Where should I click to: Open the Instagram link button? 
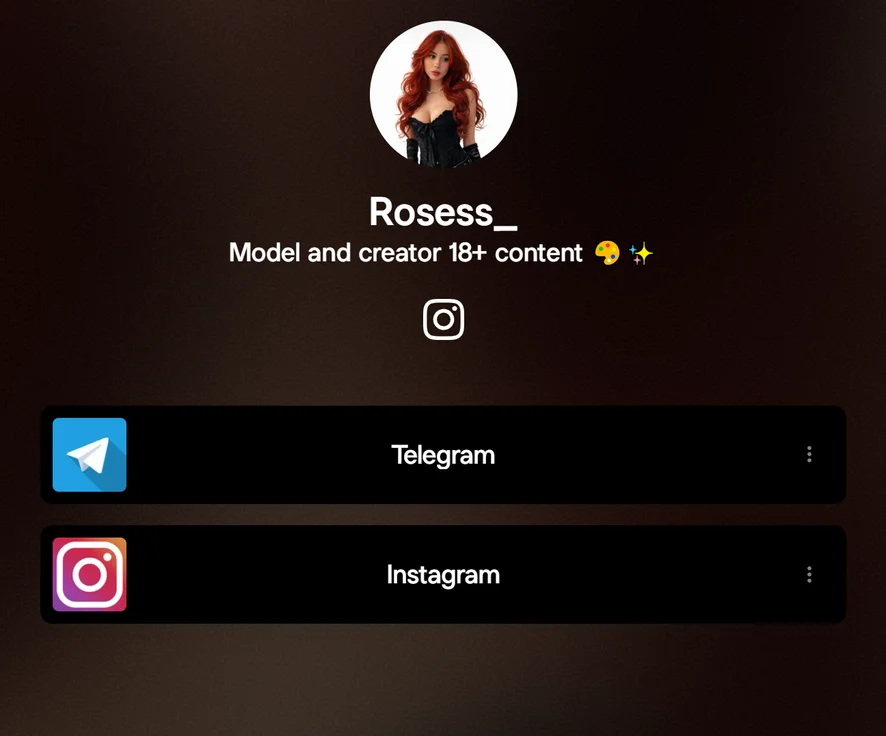(x=443, y=575)
